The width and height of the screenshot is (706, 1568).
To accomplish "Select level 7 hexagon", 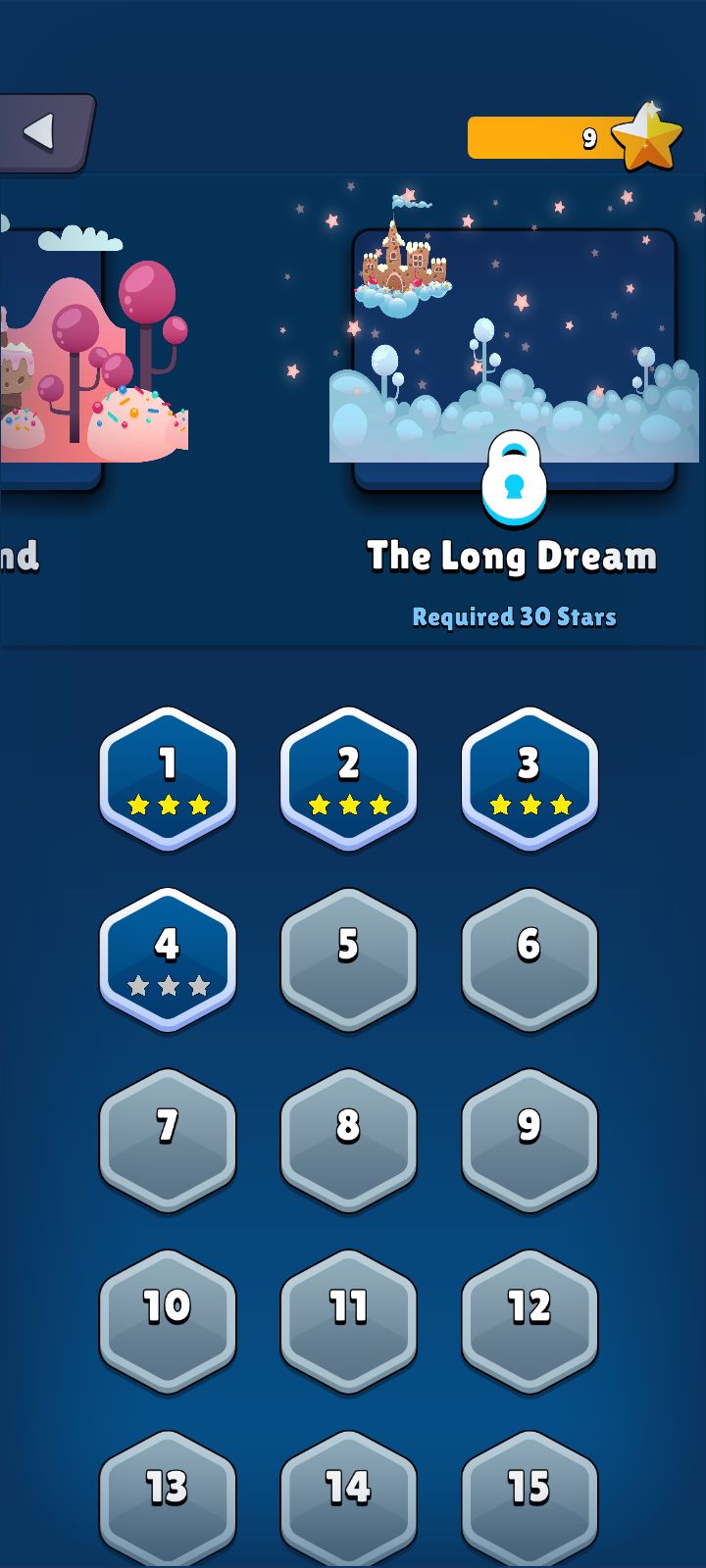I will click(x=168, y=1141).
